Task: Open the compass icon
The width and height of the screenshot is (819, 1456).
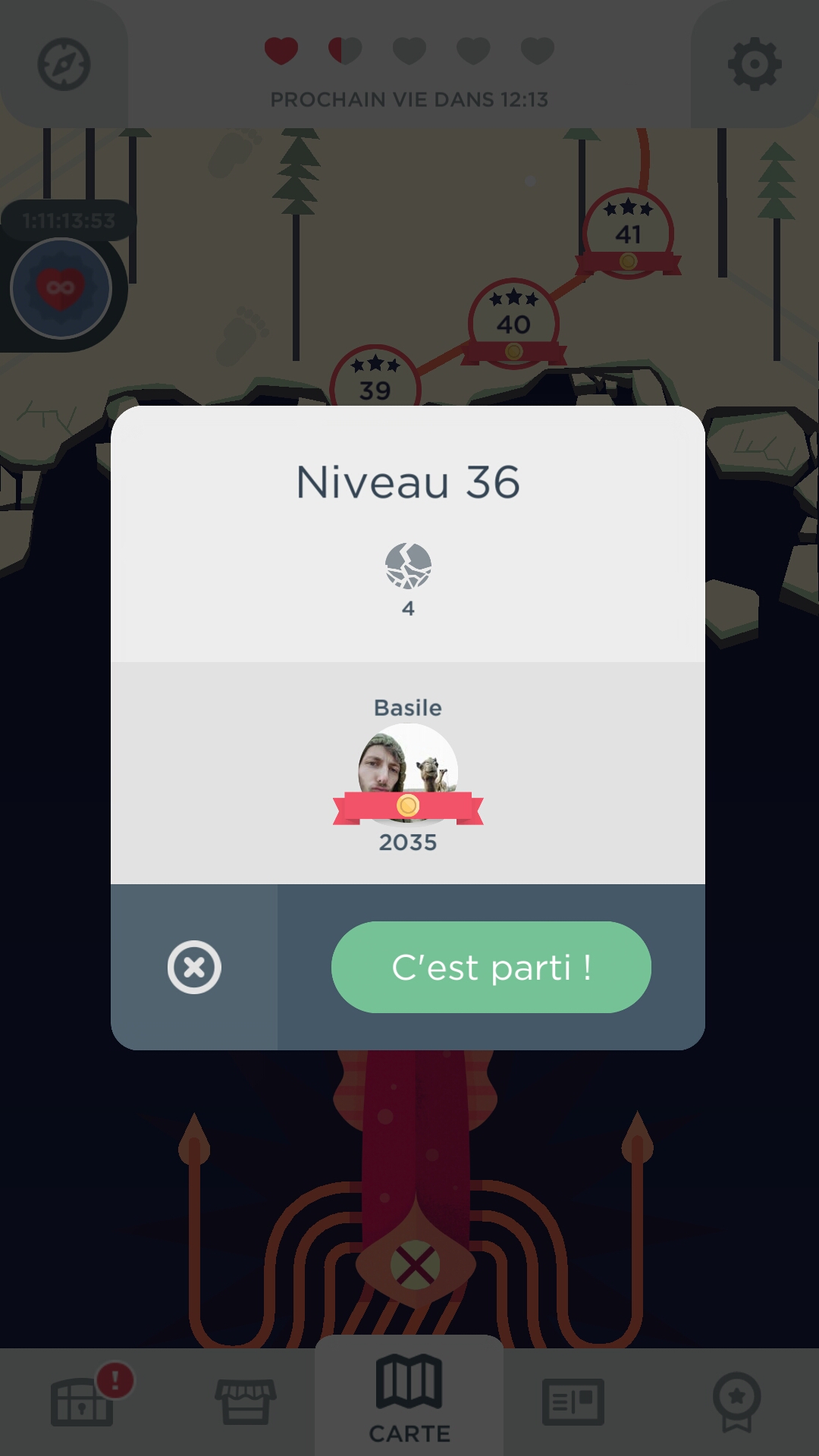Action: click(64, 64)
